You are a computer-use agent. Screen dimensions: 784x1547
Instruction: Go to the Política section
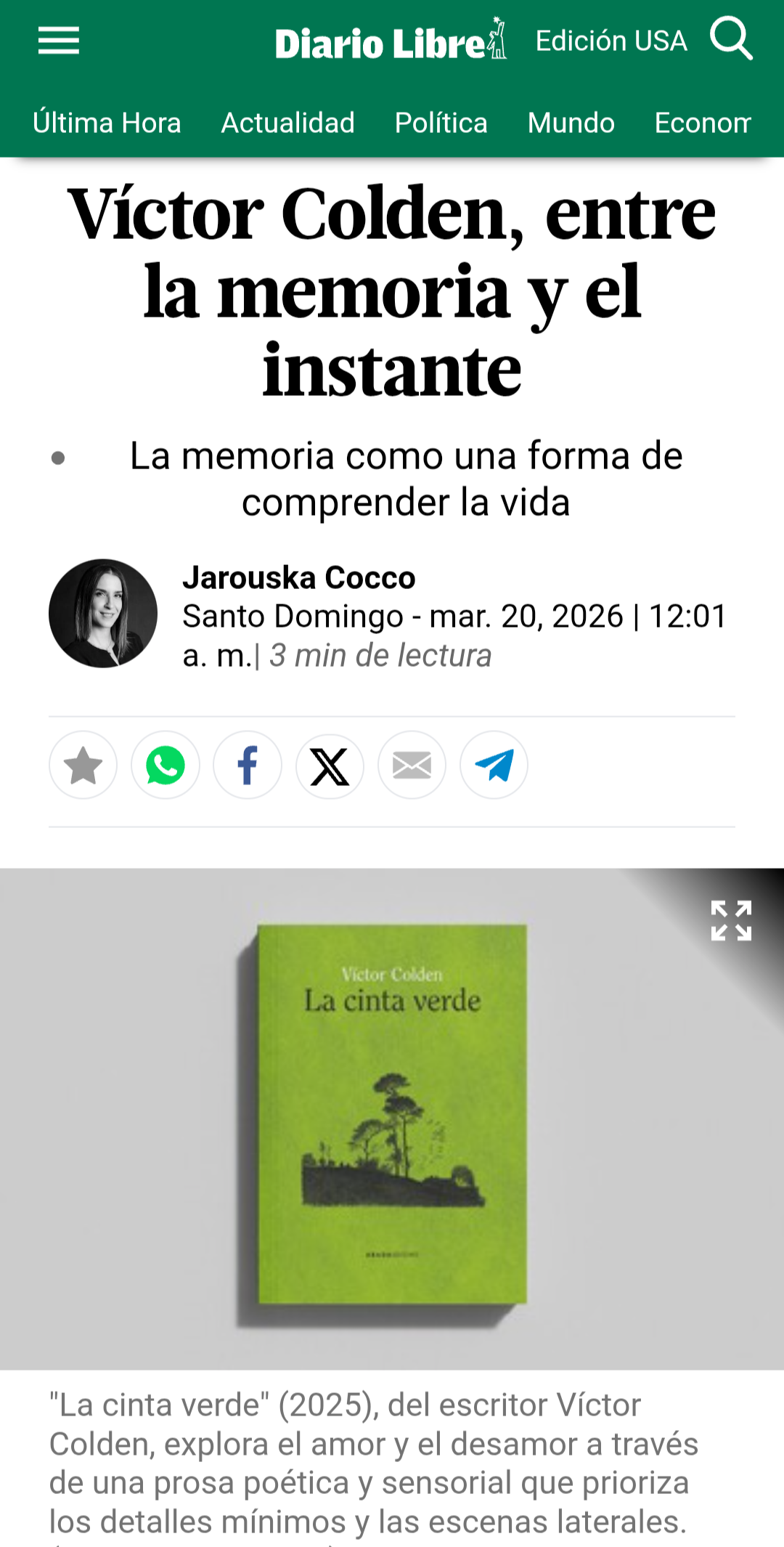441,123
